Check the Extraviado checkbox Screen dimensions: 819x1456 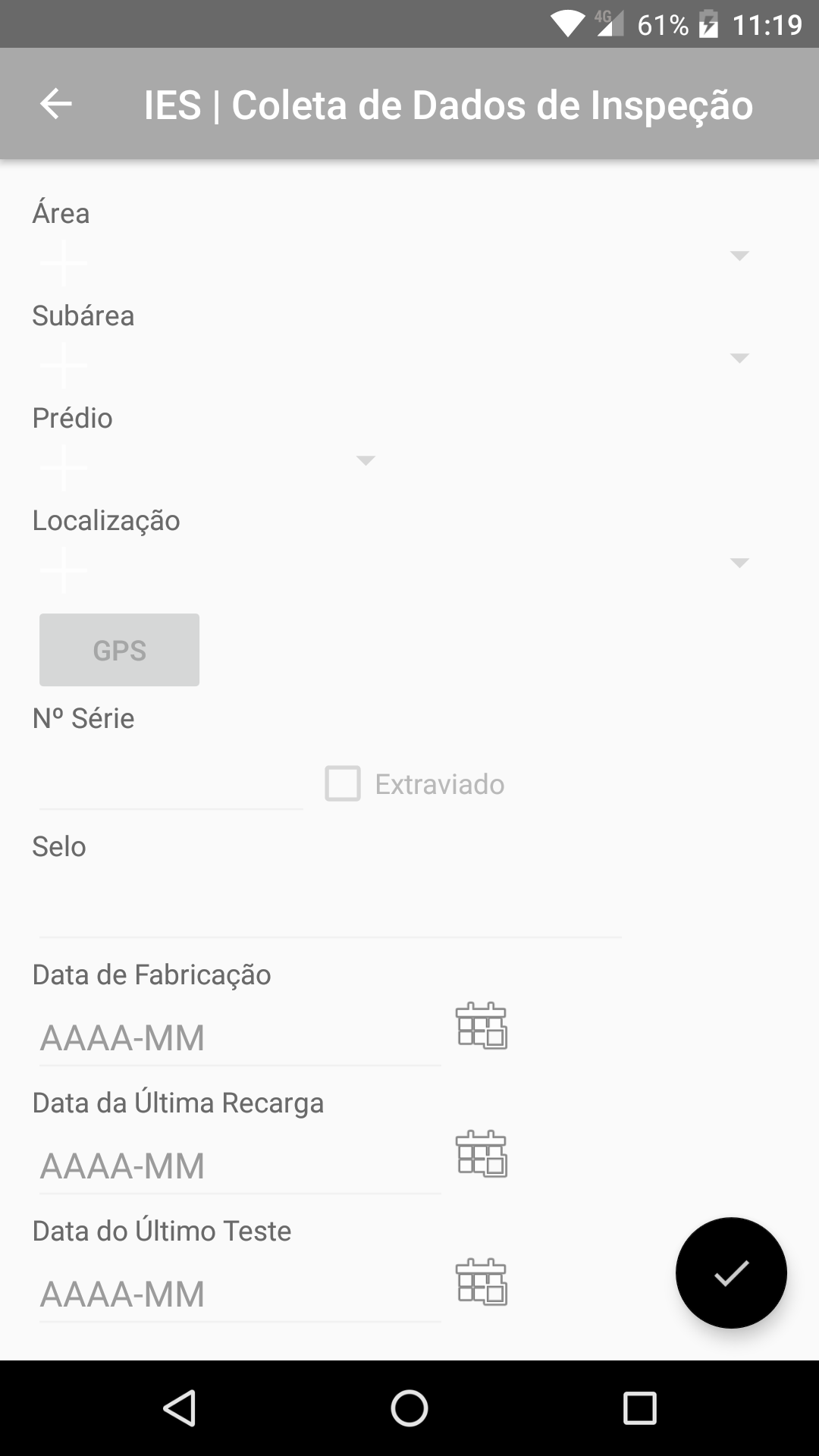pos(343,784)
